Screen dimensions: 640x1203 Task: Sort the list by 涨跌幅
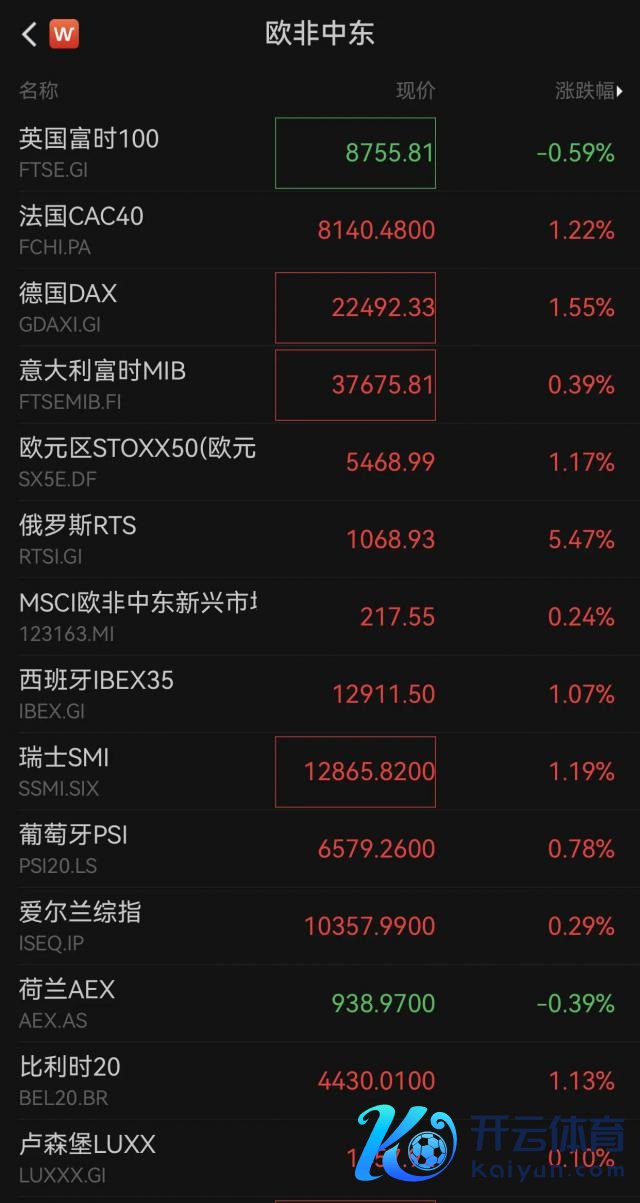588,91
